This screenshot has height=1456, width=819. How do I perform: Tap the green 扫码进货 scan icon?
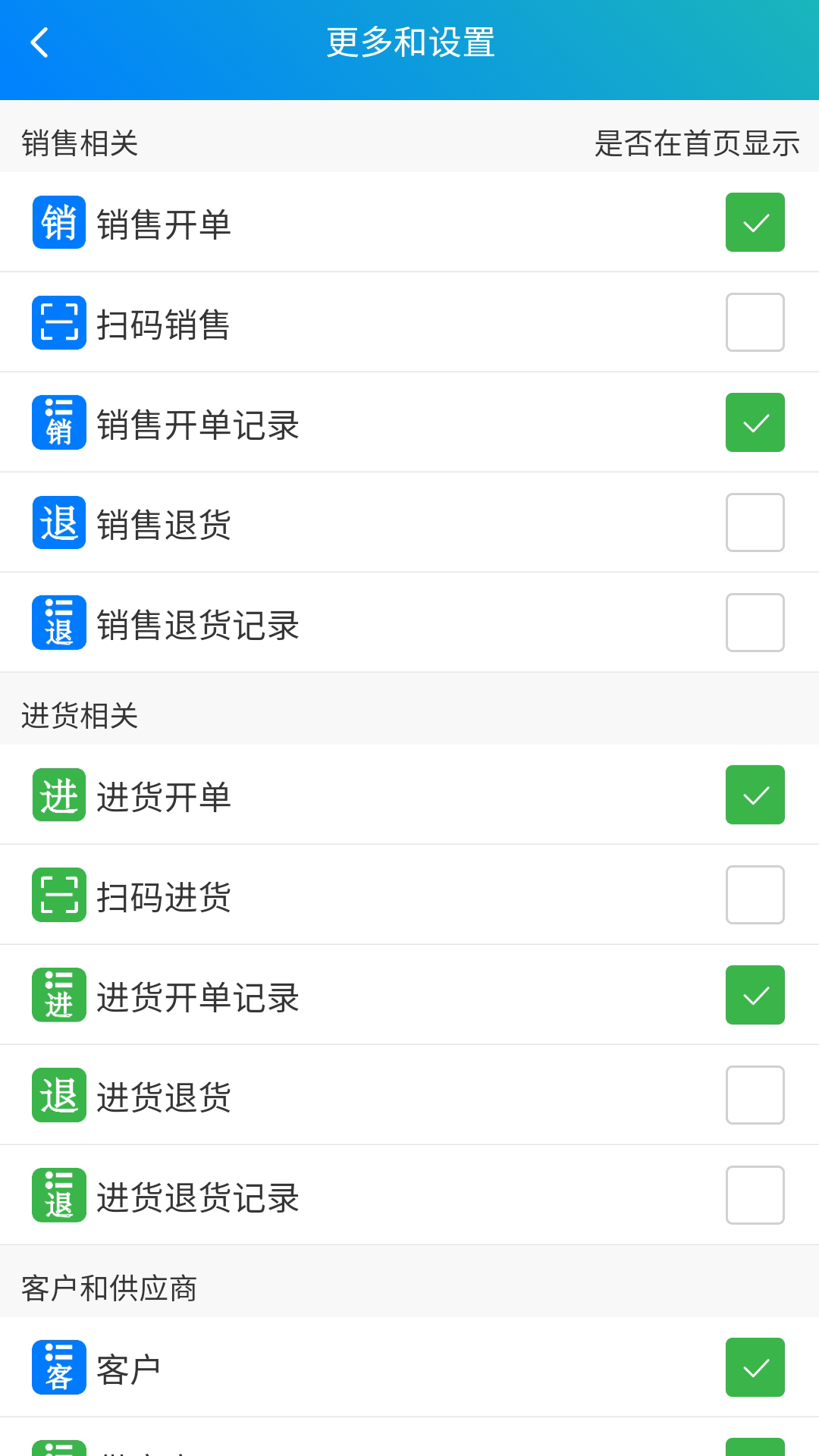(x=58, y=896)
